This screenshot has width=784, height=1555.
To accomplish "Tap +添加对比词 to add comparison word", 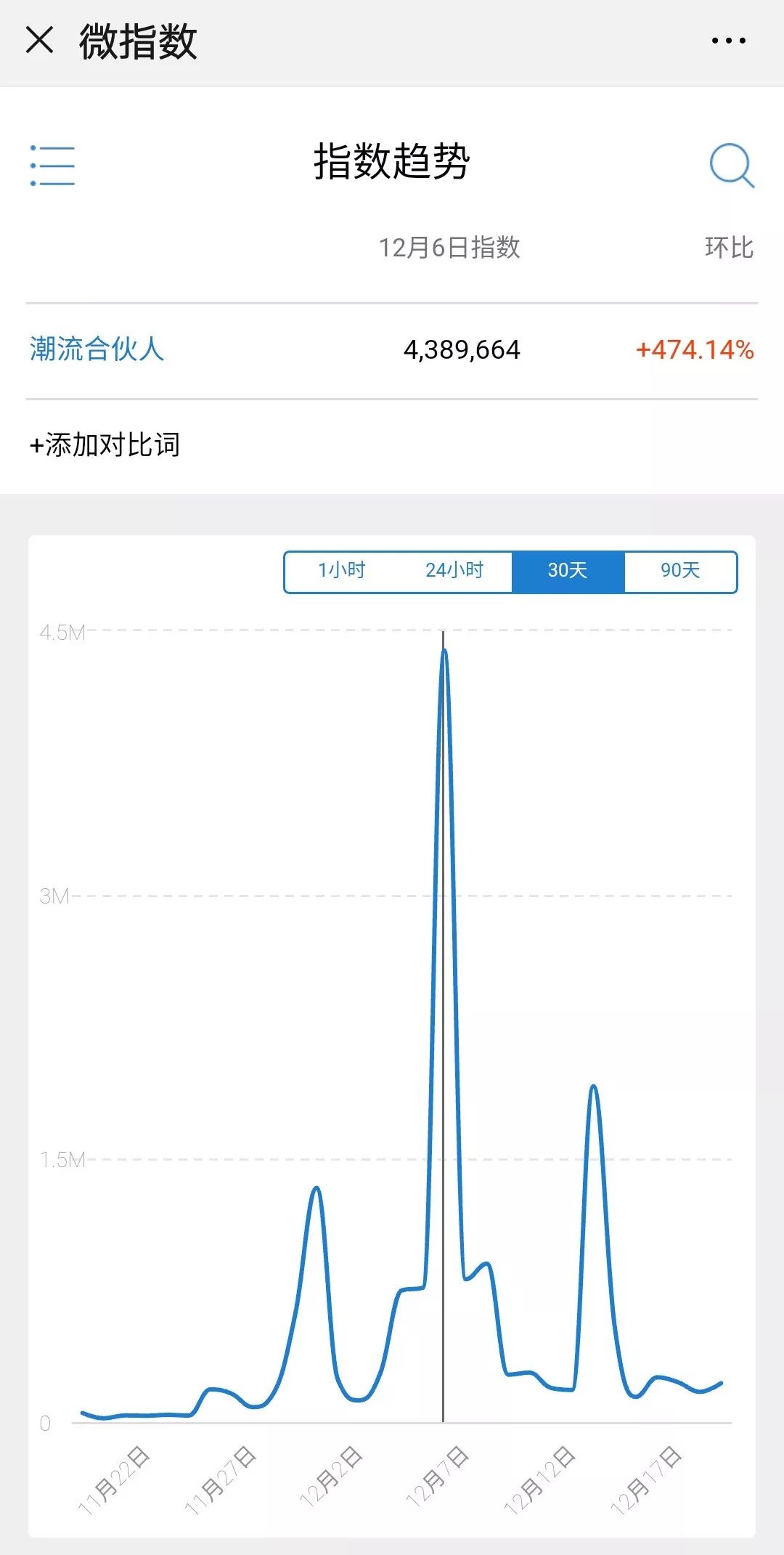I will (x=105, y=444).
